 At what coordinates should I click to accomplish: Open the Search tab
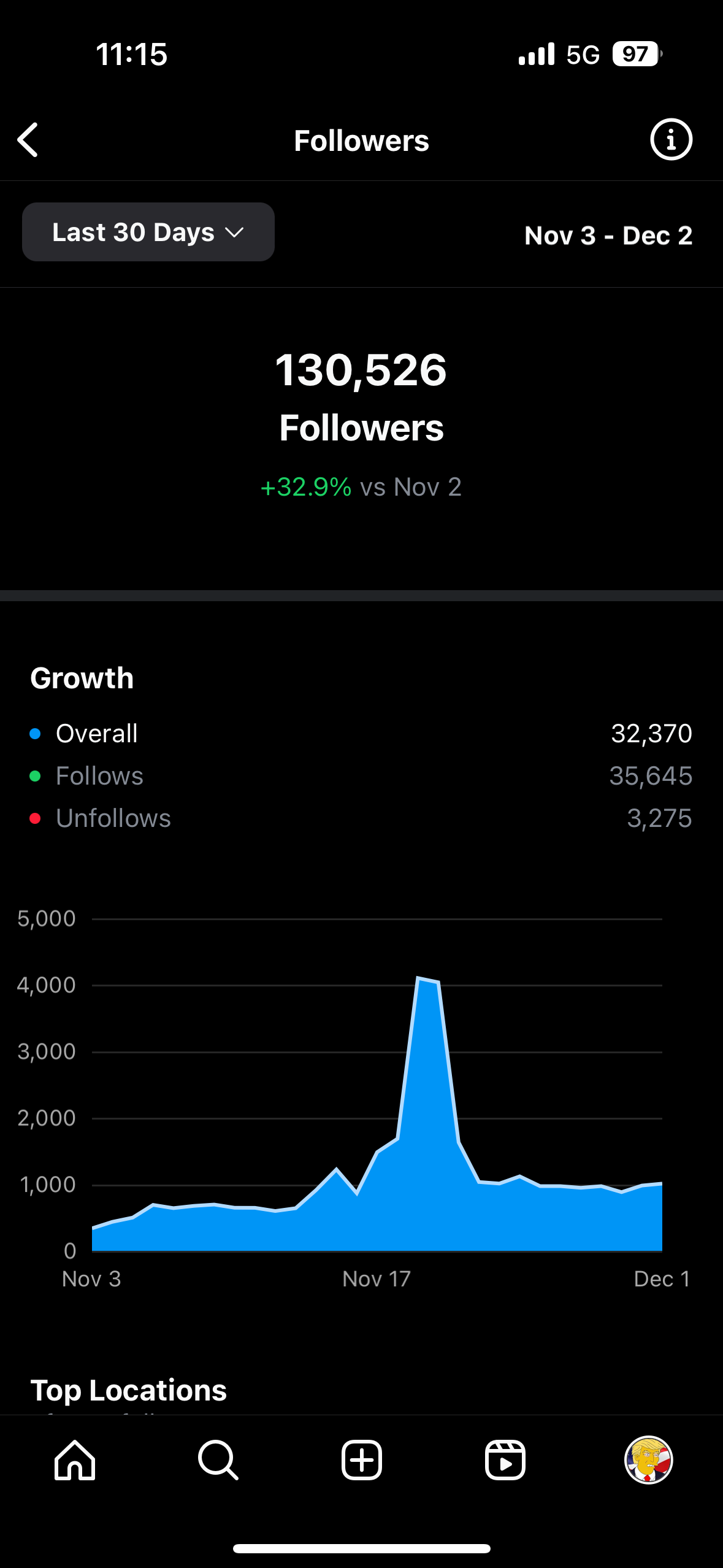pos(218,1461)
